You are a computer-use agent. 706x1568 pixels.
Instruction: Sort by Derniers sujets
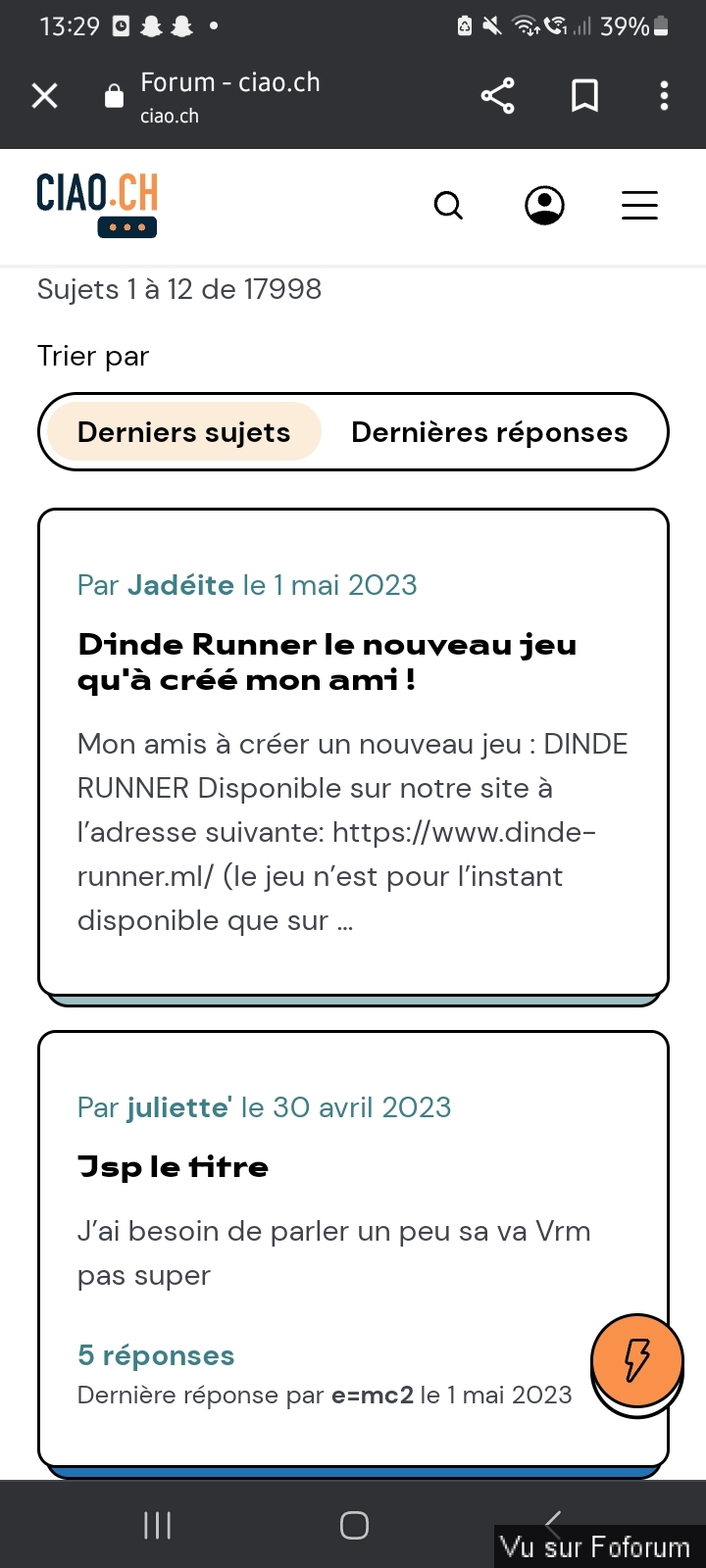coord(184,432)
